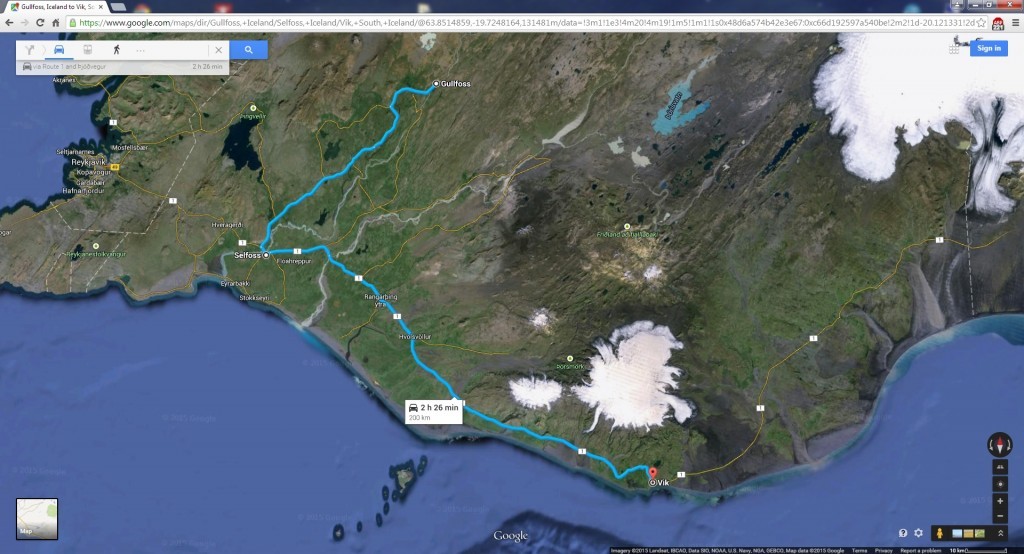
Task: Switch to walking directions mode
Action: [x=116, y=49]
